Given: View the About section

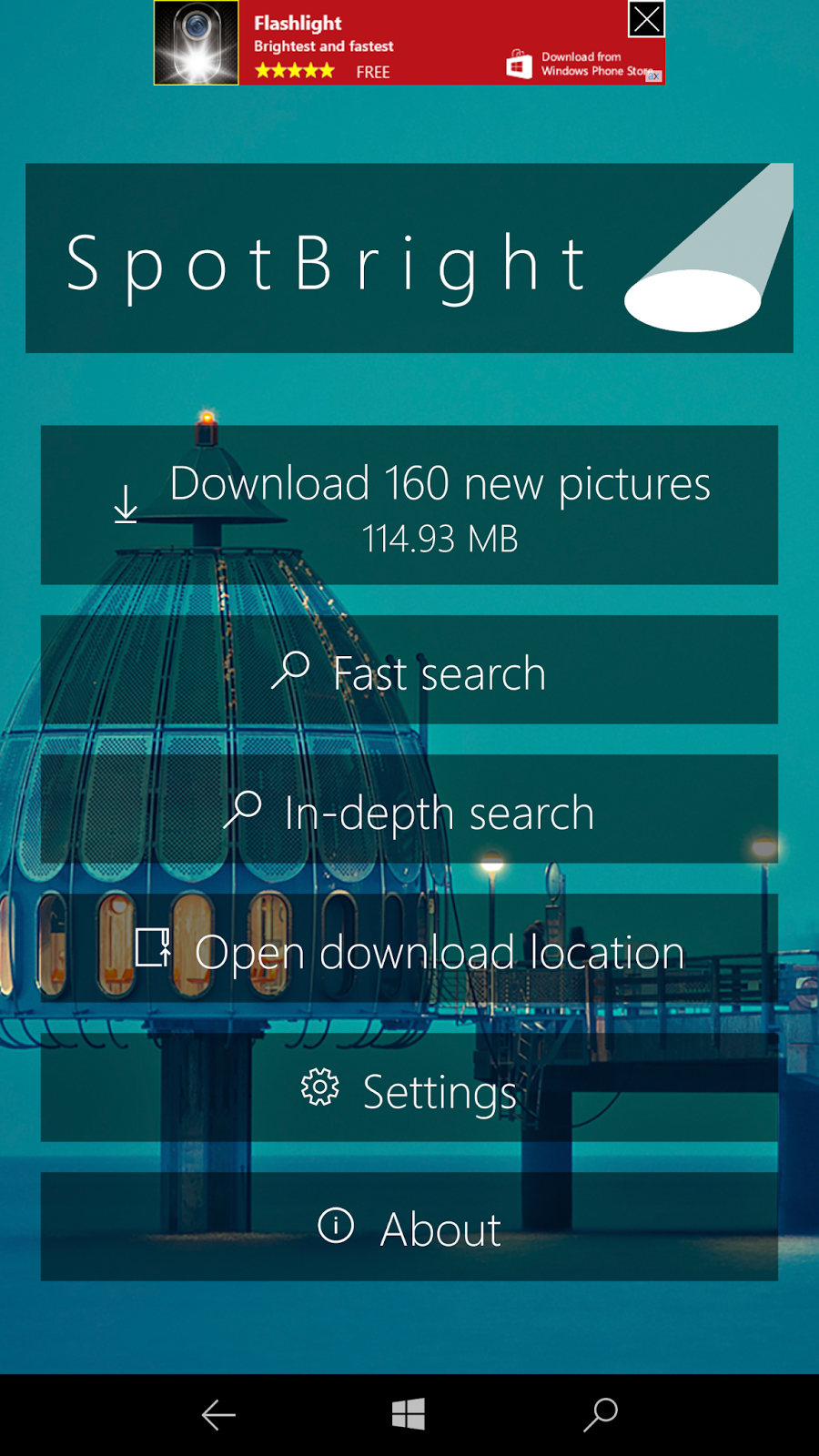Looking at the screenshot, I should (409, 1228).
